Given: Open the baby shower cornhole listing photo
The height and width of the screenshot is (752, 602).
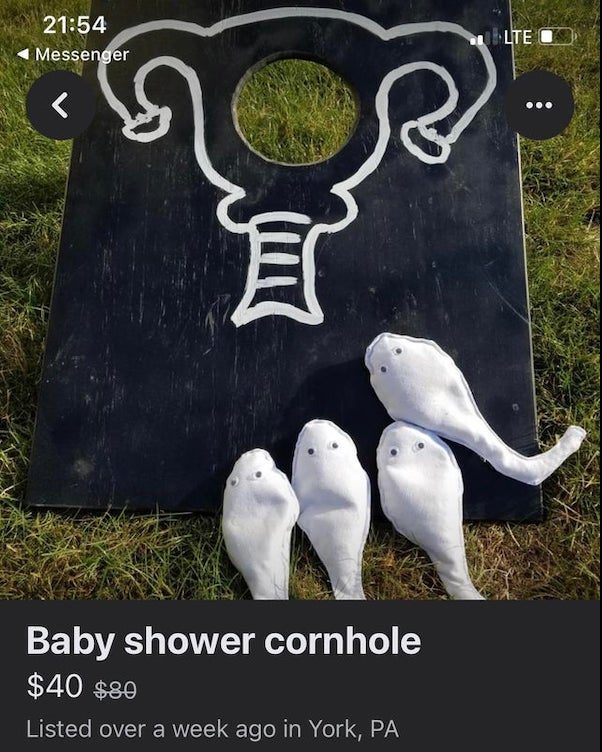Looking at the screenshot, I should (x=300, y=330).
